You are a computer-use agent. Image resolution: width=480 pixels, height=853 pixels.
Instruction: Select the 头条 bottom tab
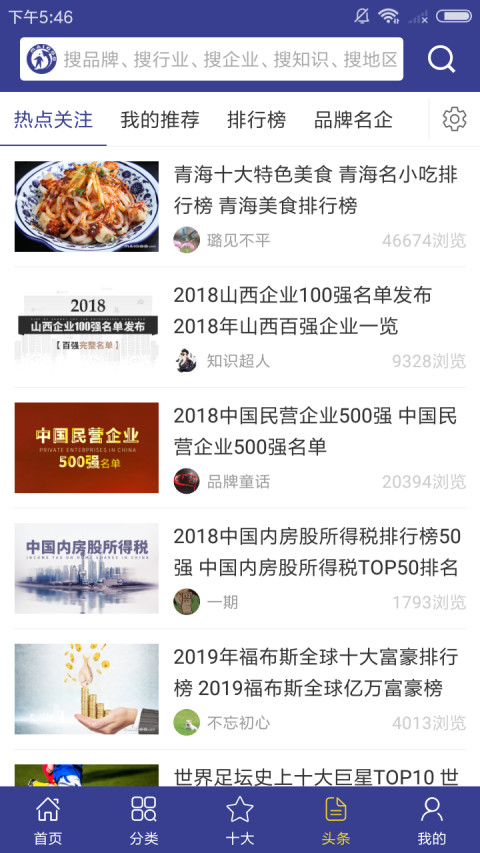point(336,820)
